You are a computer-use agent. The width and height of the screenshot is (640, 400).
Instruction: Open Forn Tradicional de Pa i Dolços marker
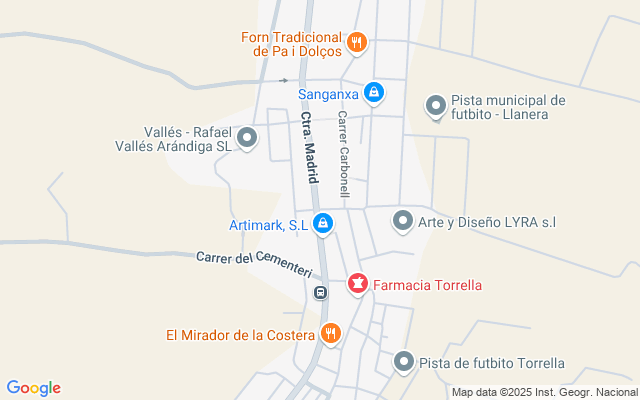358,43
